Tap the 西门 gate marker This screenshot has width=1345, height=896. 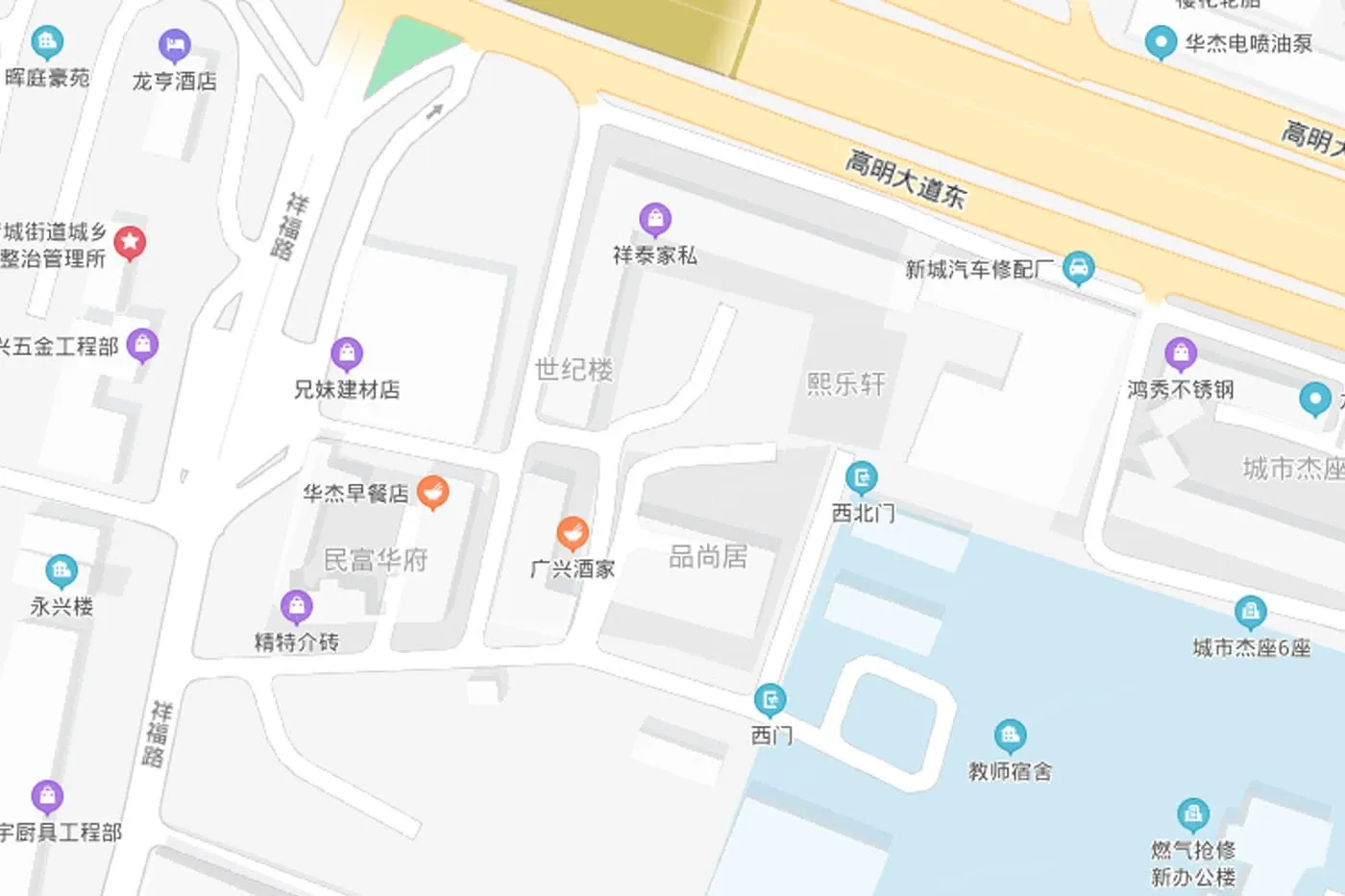pyautogui.click(x=770, y=700)
